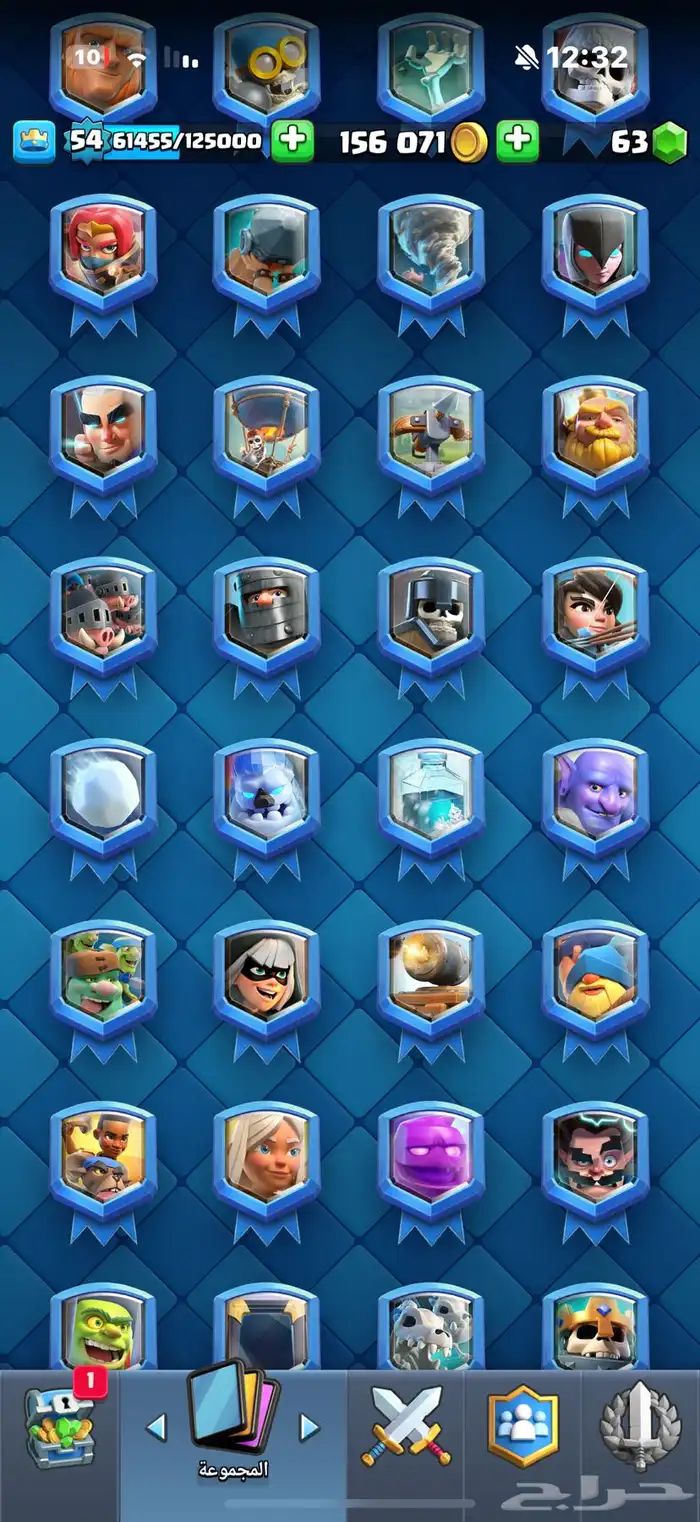
Task: View the Tornado card badge
Action: pyautogui.click(x=431, y=246)
